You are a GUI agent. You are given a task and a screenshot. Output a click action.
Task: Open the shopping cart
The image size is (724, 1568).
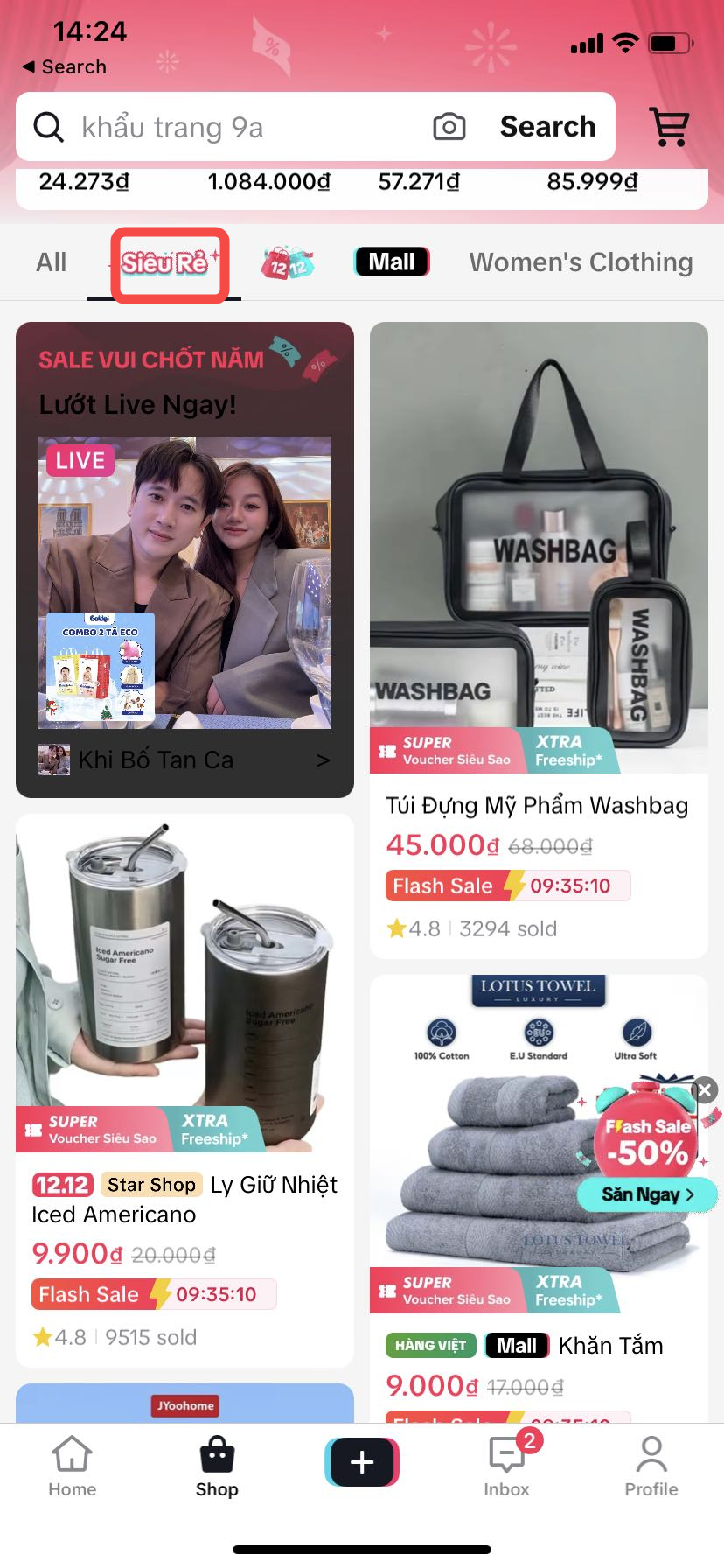[670, 128]
